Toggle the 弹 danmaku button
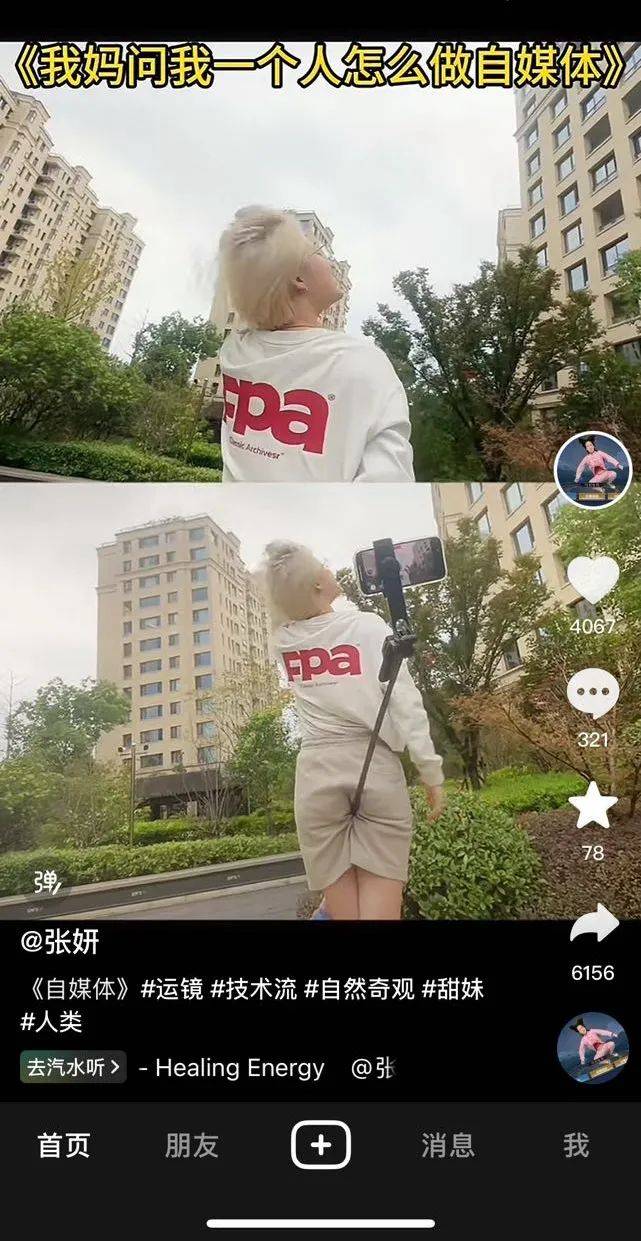 click(47, 882)
